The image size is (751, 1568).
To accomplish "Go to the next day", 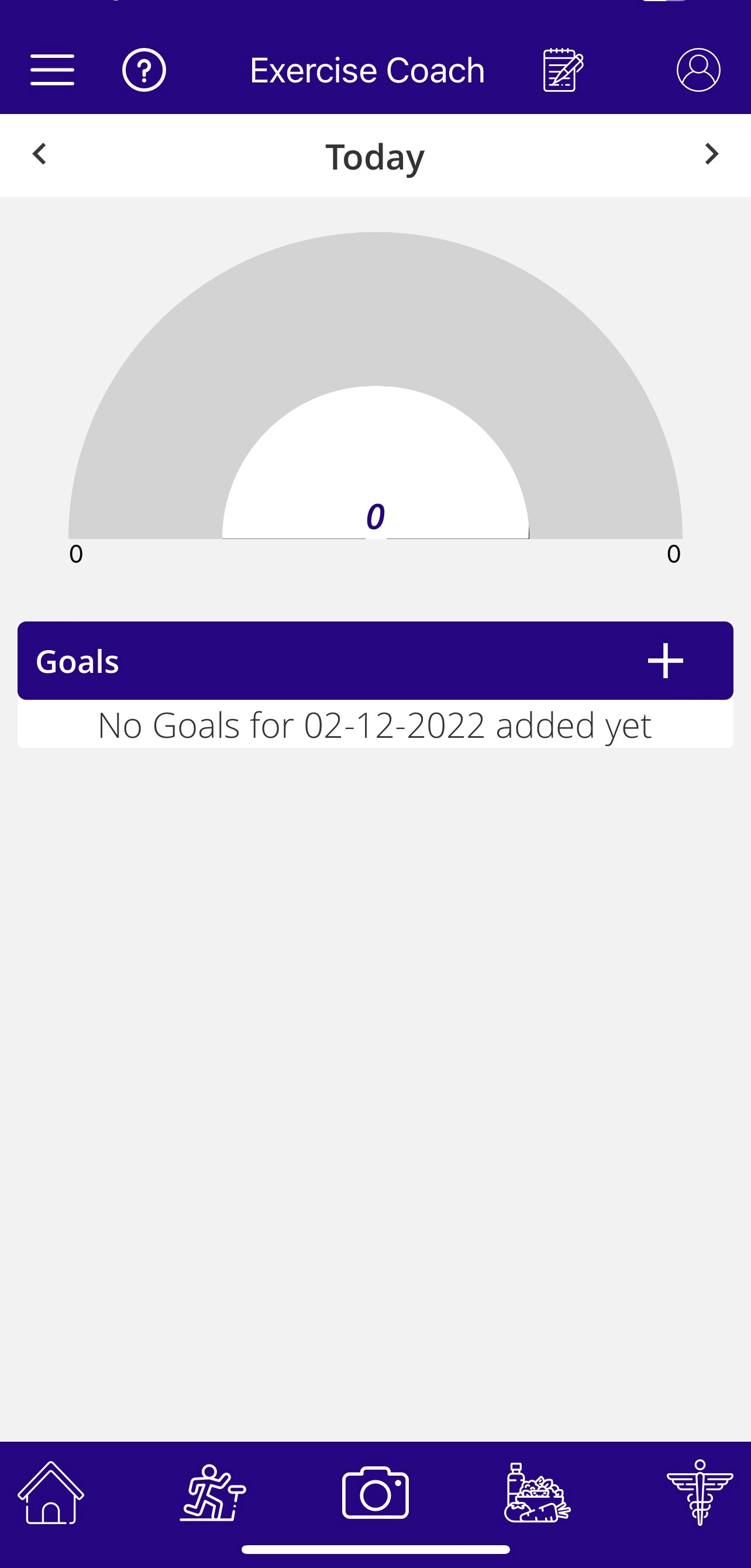I will coord(711,154).
